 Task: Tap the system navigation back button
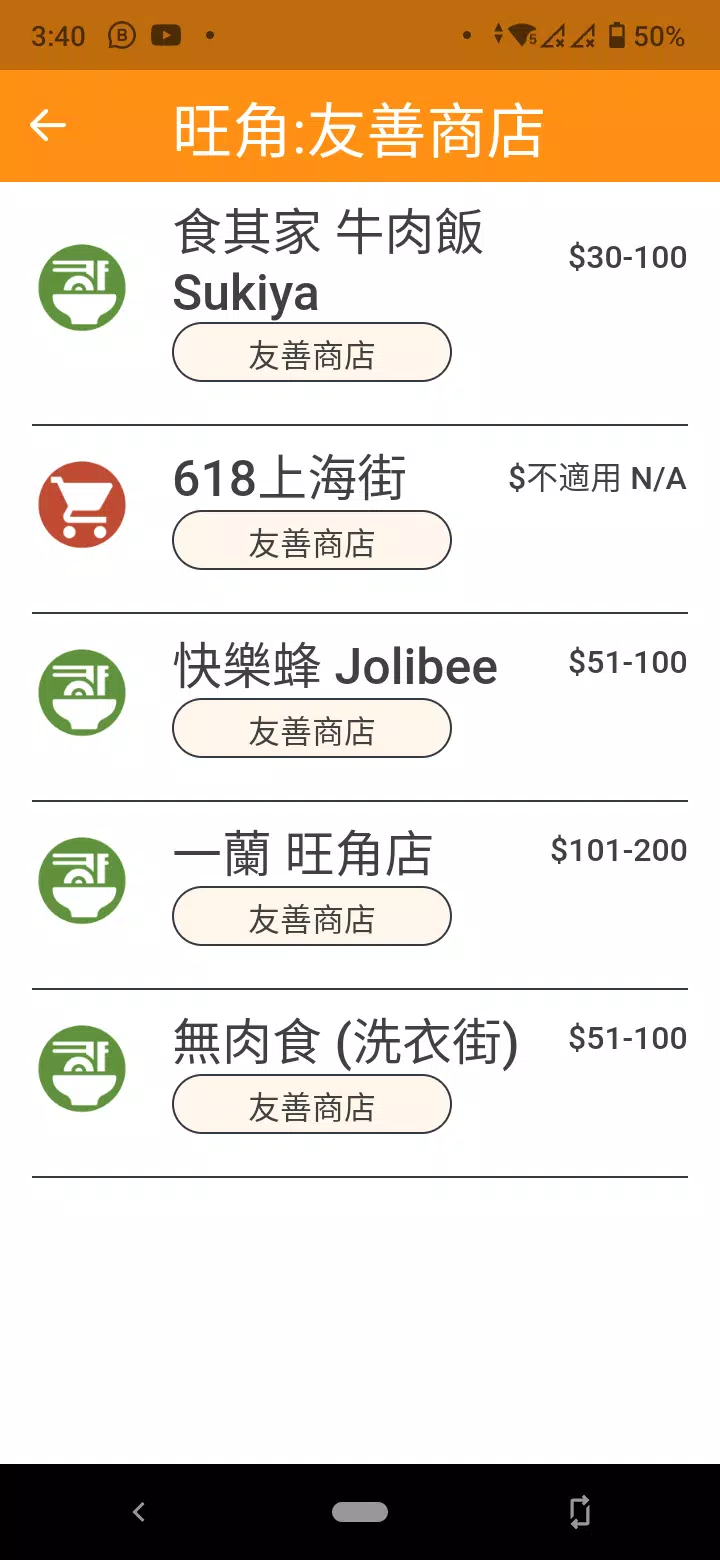[x=139, y=1512]
